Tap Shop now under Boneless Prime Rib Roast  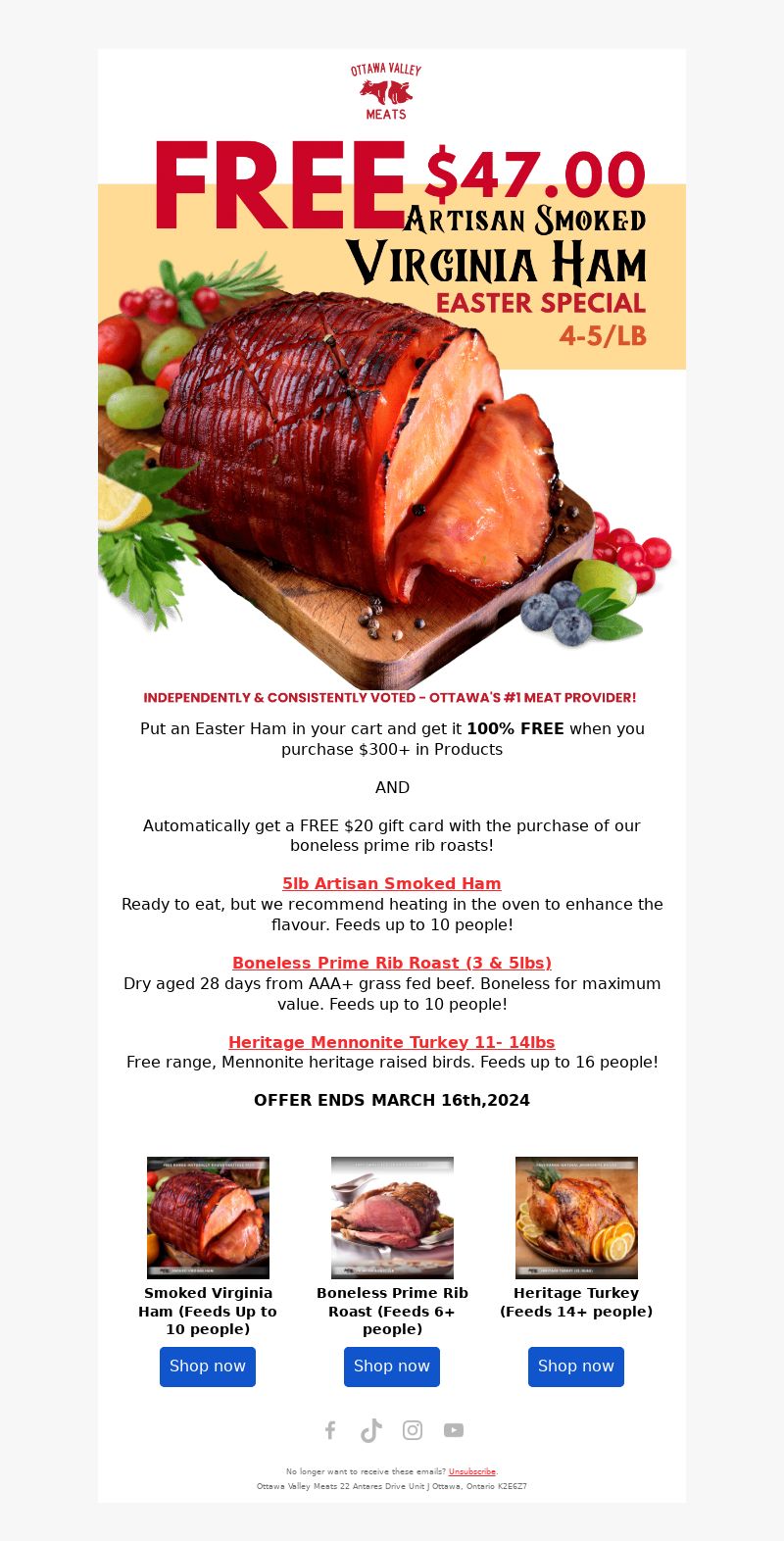(392, 1367)
